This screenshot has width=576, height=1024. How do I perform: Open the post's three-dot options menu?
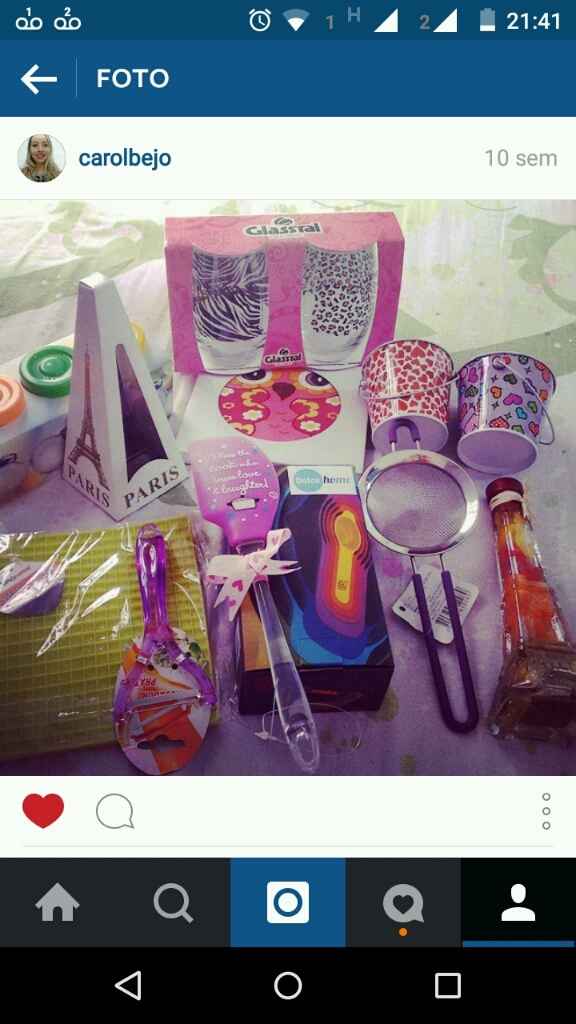[x=546, y=811]
